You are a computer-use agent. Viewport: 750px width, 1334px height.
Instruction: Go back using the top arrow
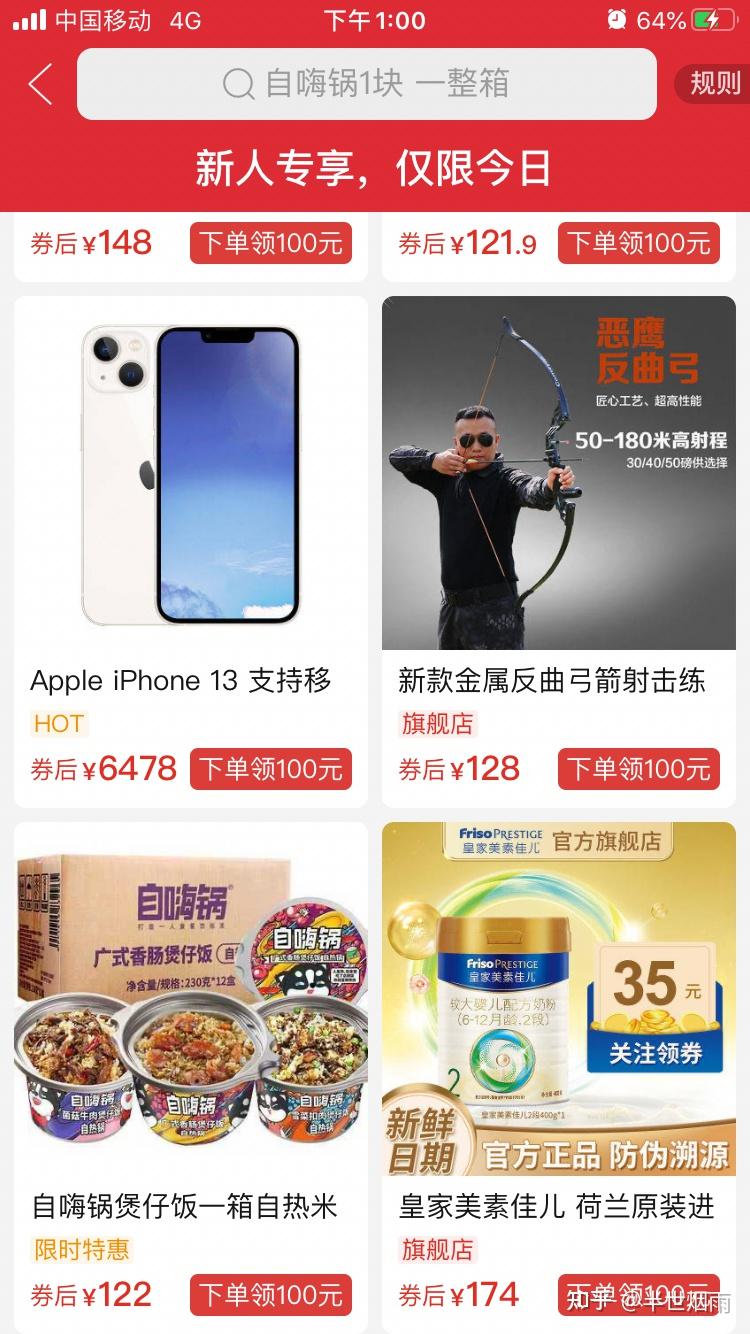click(40, 85)
